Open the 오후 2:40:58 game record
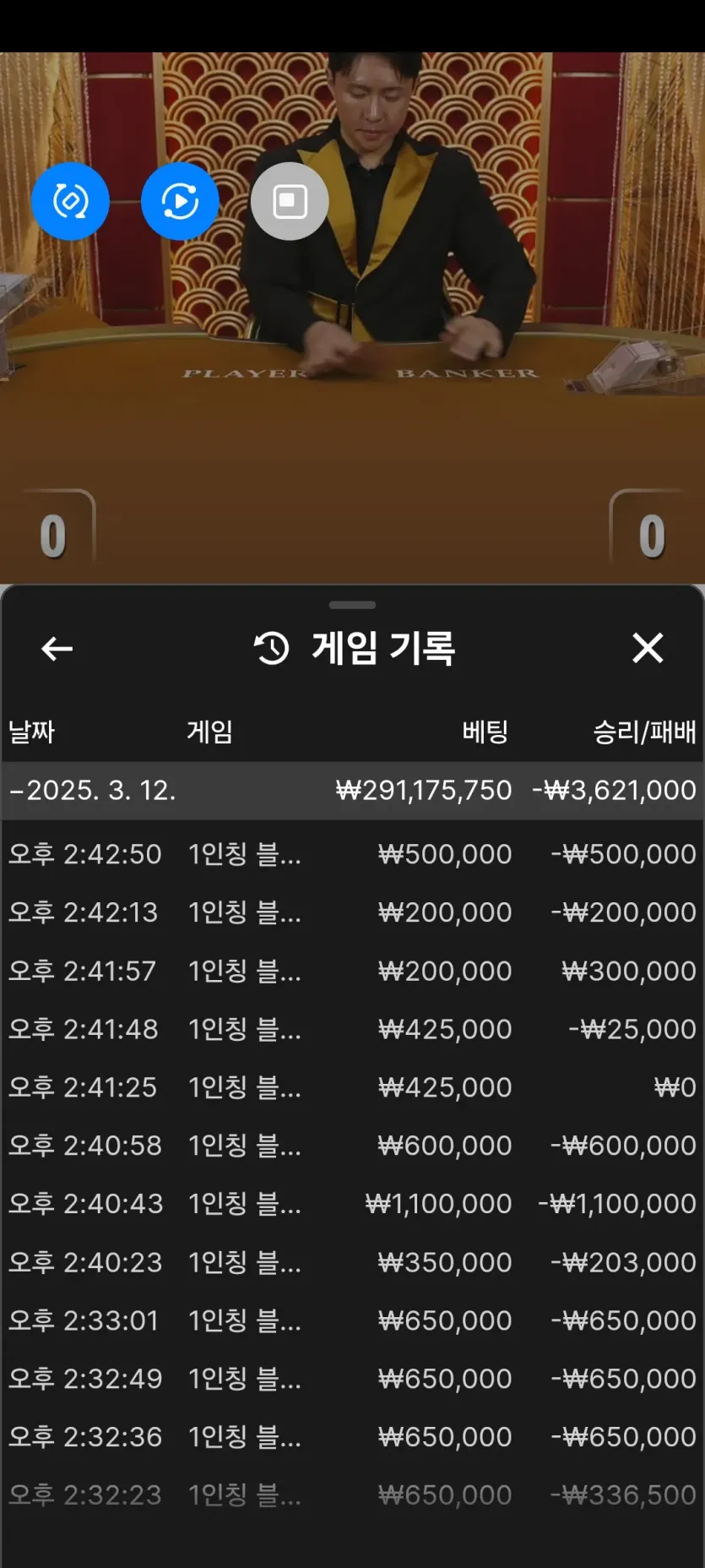Screen dimensions: 705x1568 click(x=353, y=1146)
